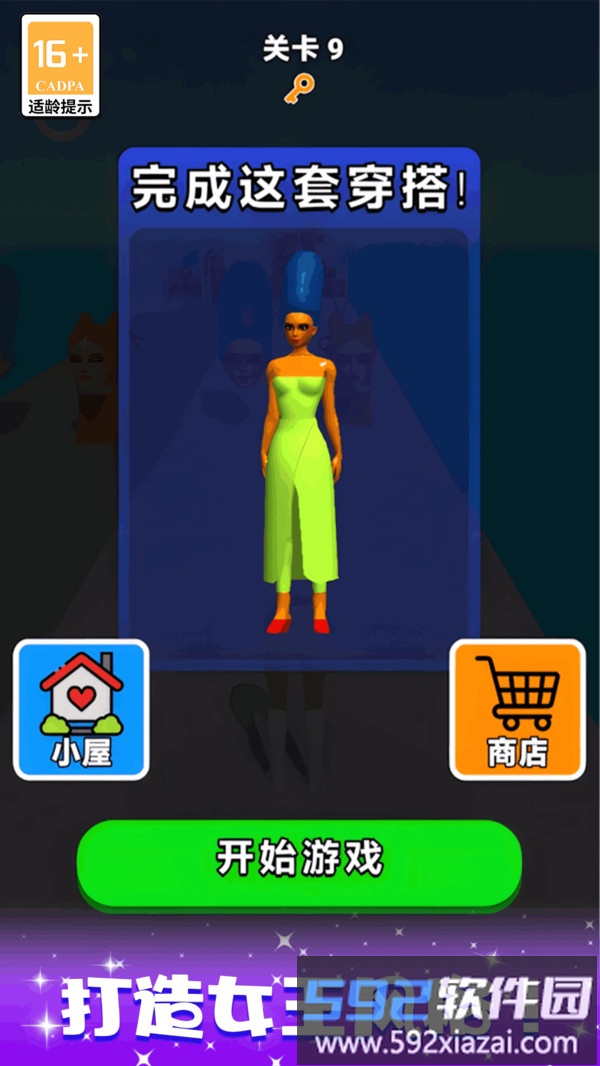600x1066 pixels.
Task: Open the 商店 shop cart button
Action: pyautogui.click(x=517, y=709)
